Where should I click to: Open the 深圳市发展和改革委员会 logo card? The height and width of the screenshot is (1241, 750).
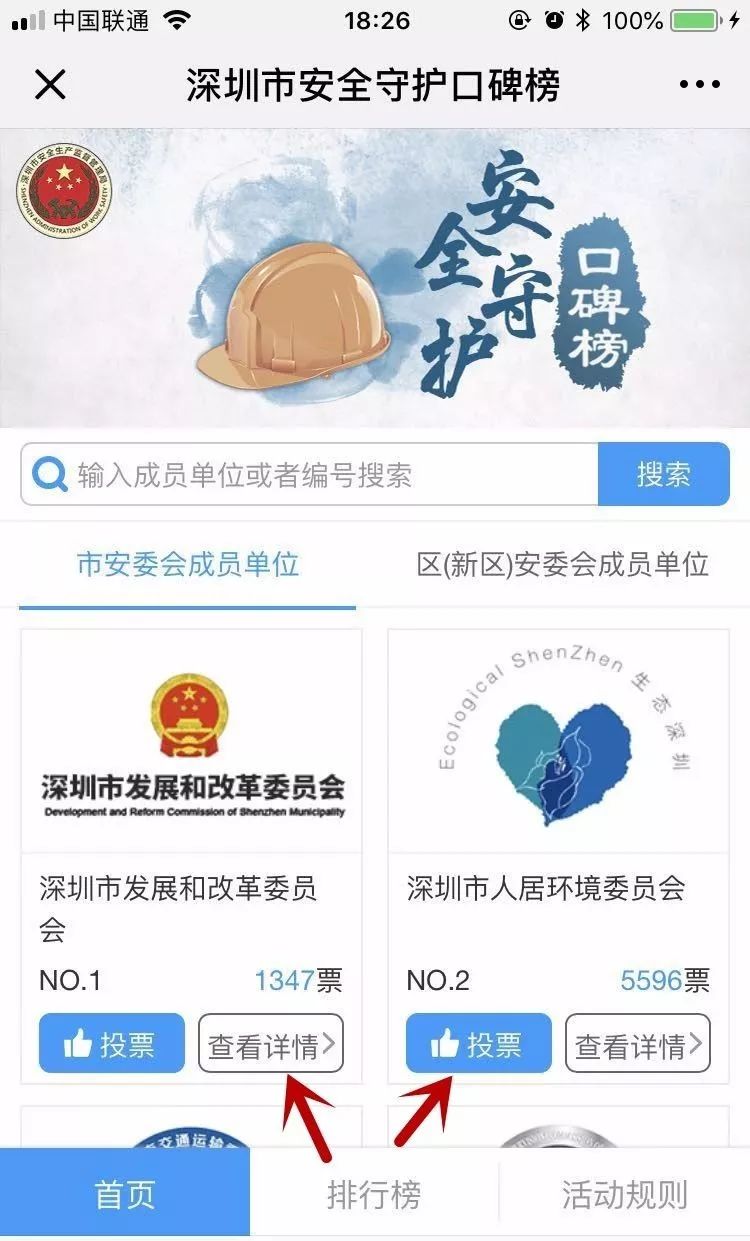click(192, 742)
